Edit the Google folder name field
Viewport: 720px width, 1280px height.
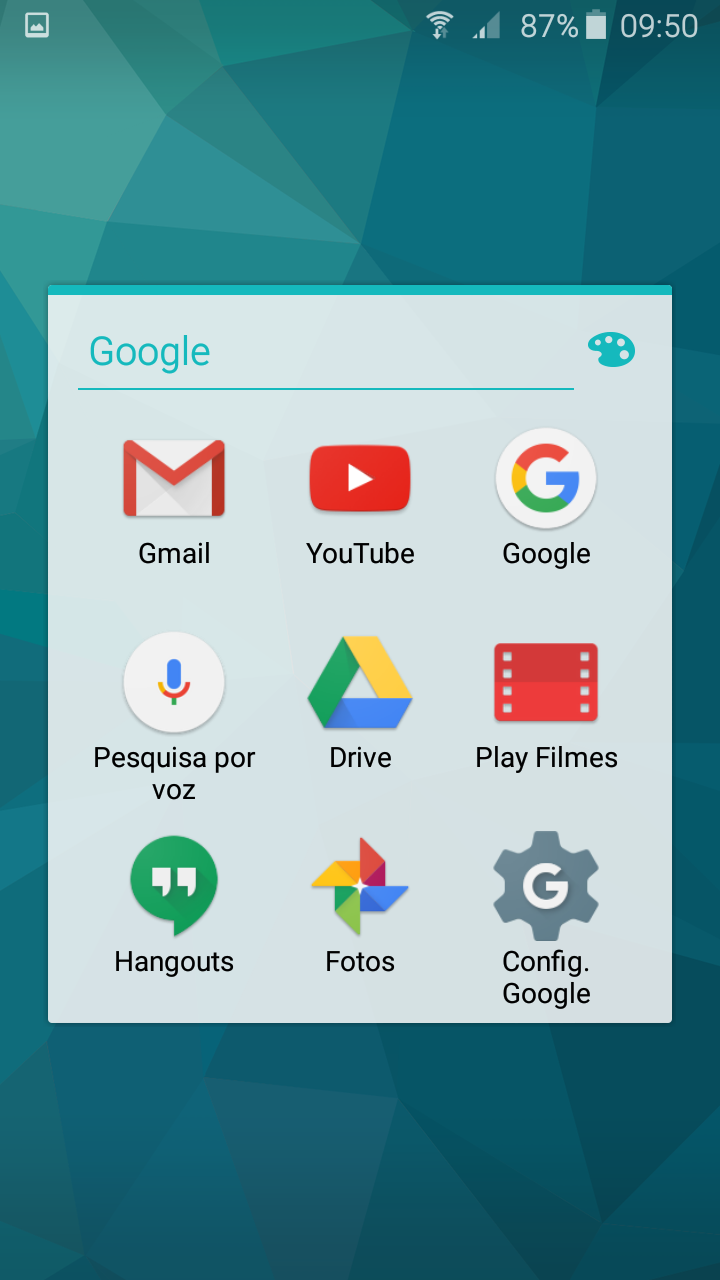[x=326, y=352]
